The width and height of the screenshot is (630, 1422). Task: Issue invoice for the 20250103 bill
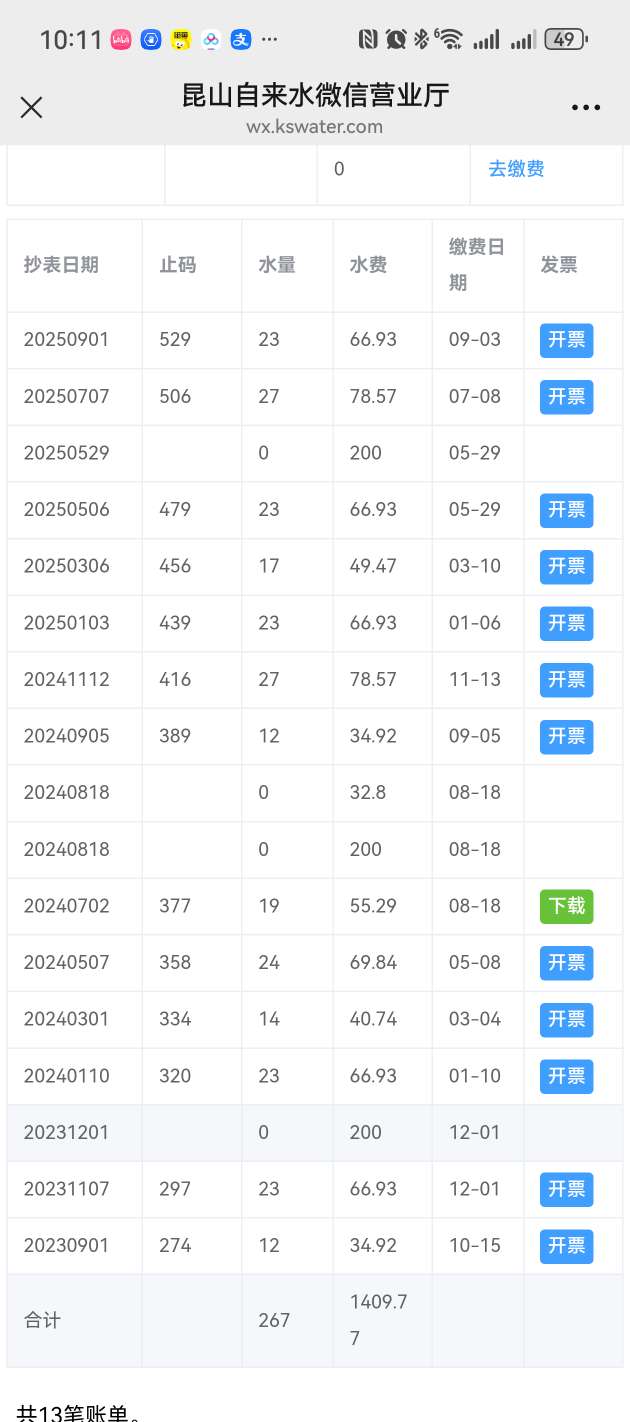[567, 623]
